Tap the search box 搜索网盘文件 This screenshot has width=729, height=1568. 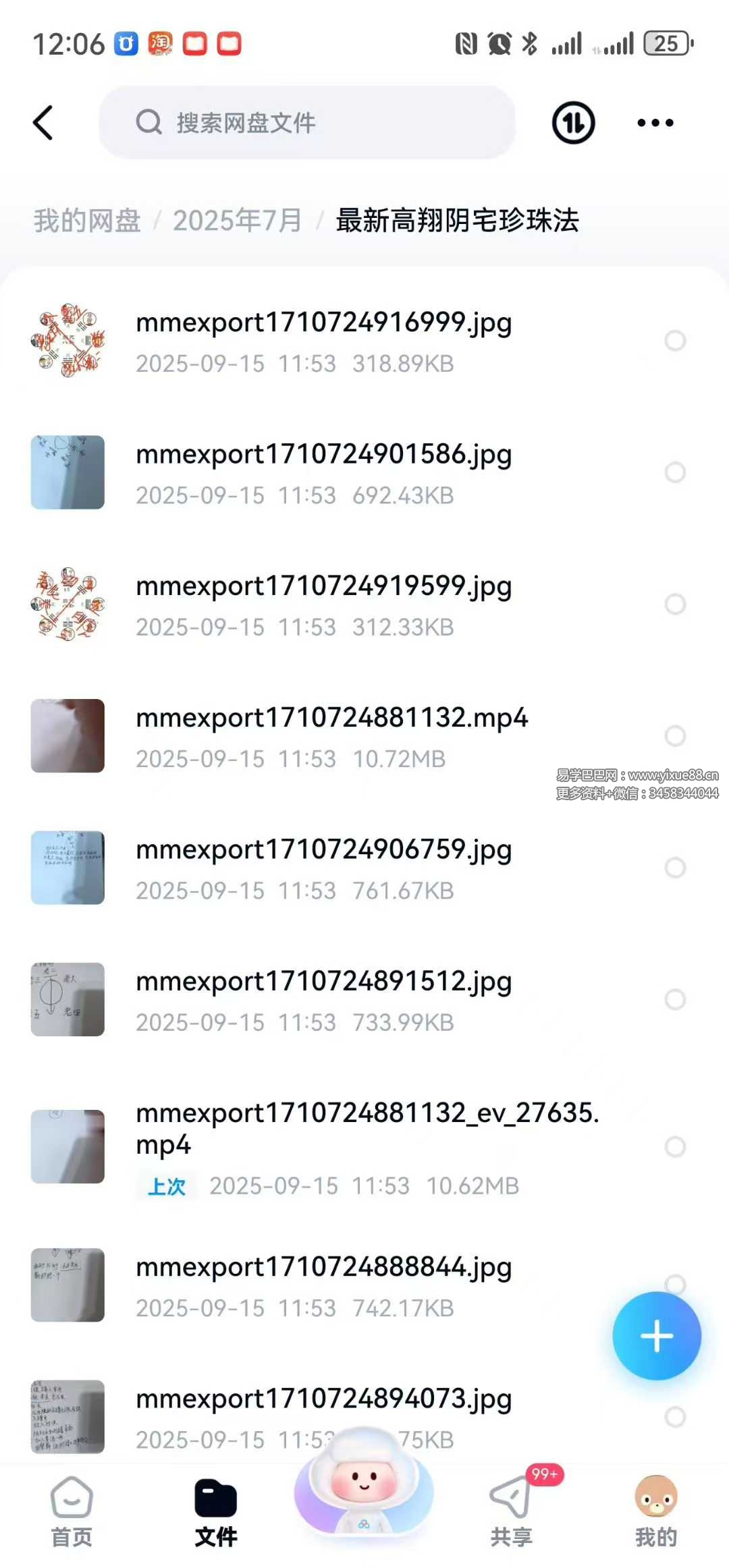(x=307, y=123)
